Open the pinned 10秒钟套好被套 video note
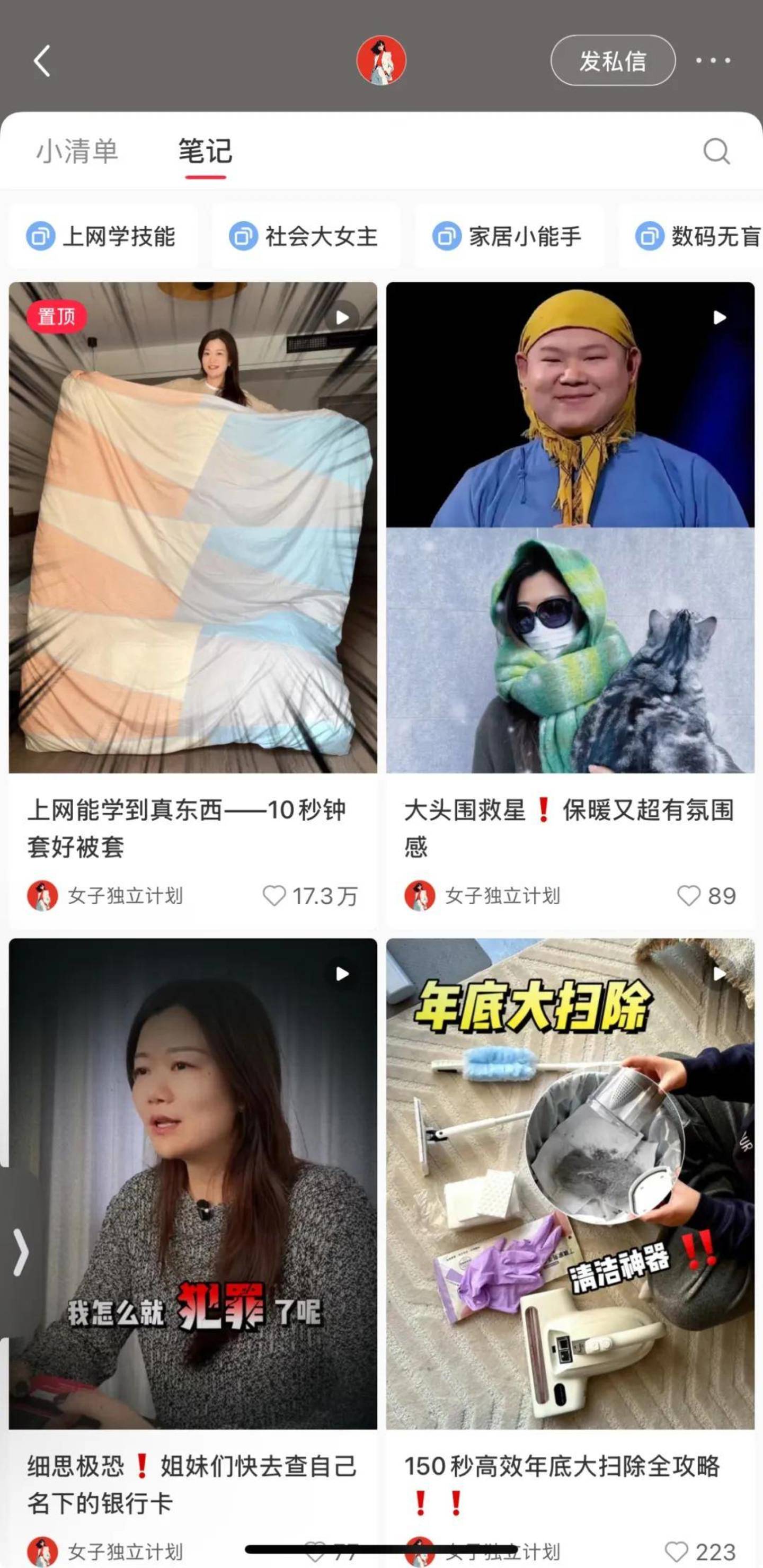This screenshot has height=1568, width=763. pos(192,527)
